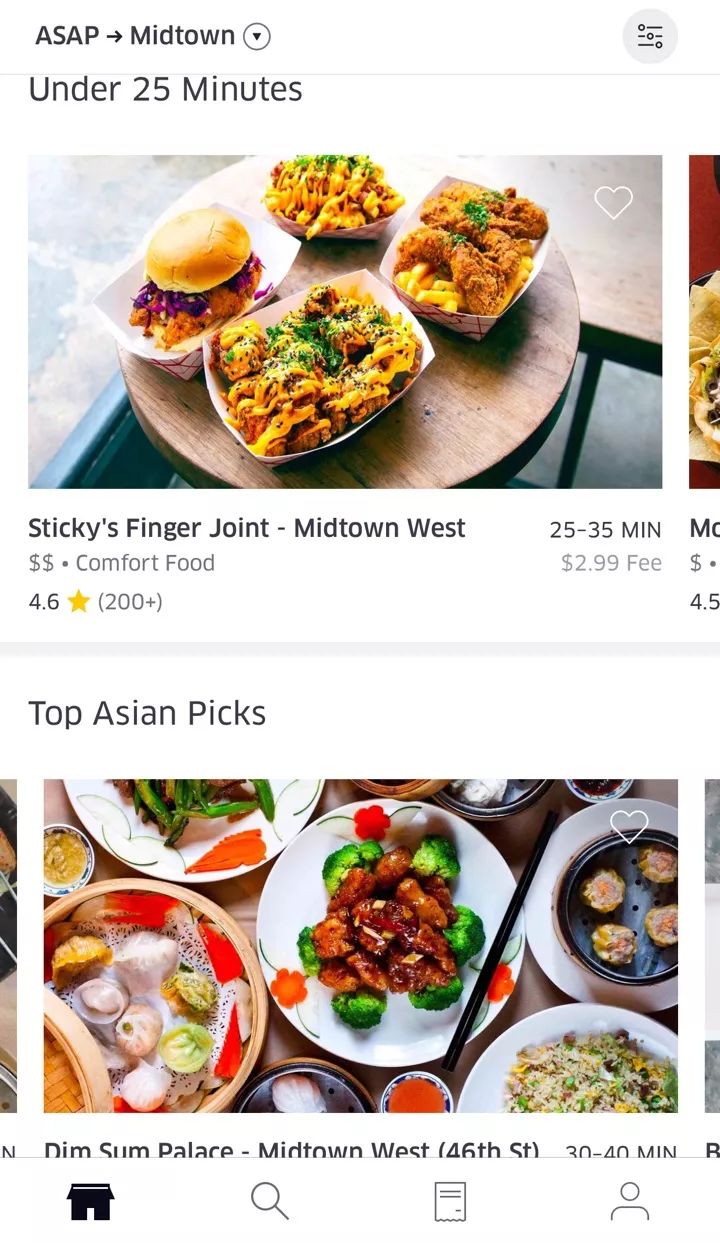Viewport: 720px width, 1243px height.
Task: Favorite Dim Sum Palace with the heart
Action: 629,825
